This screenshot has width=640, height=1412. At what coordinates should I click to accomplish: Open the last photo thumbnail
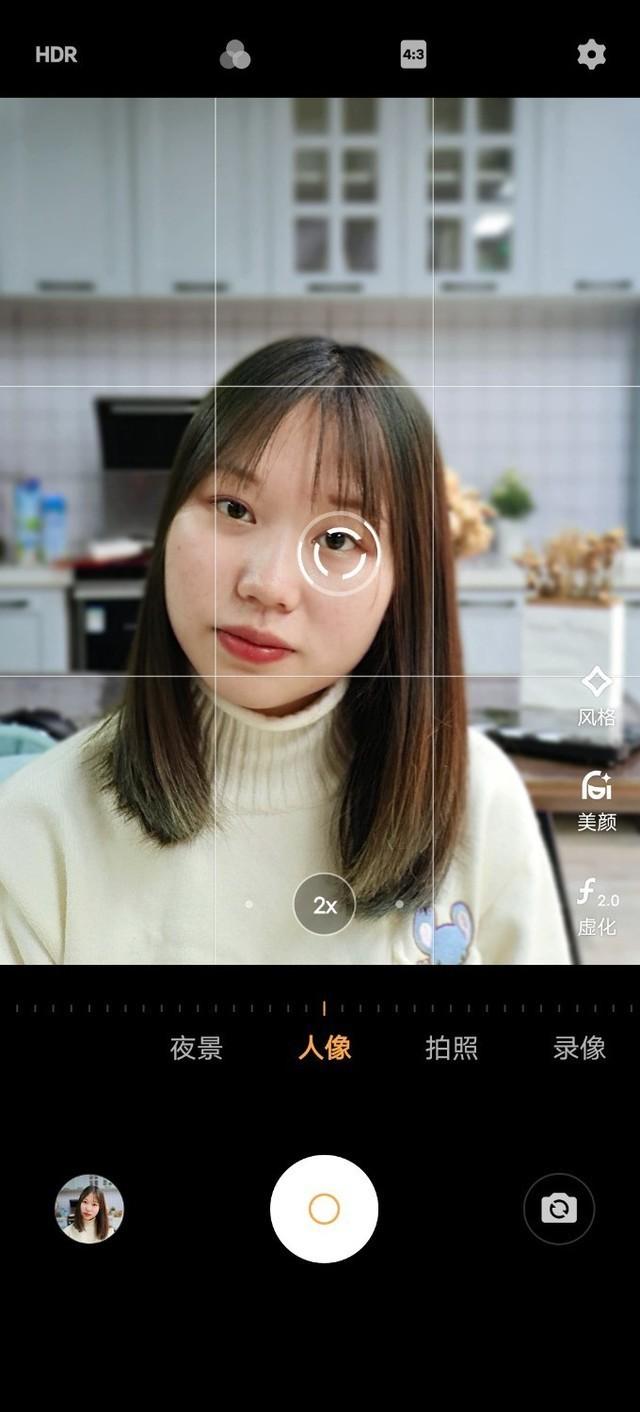[89, 1209]
